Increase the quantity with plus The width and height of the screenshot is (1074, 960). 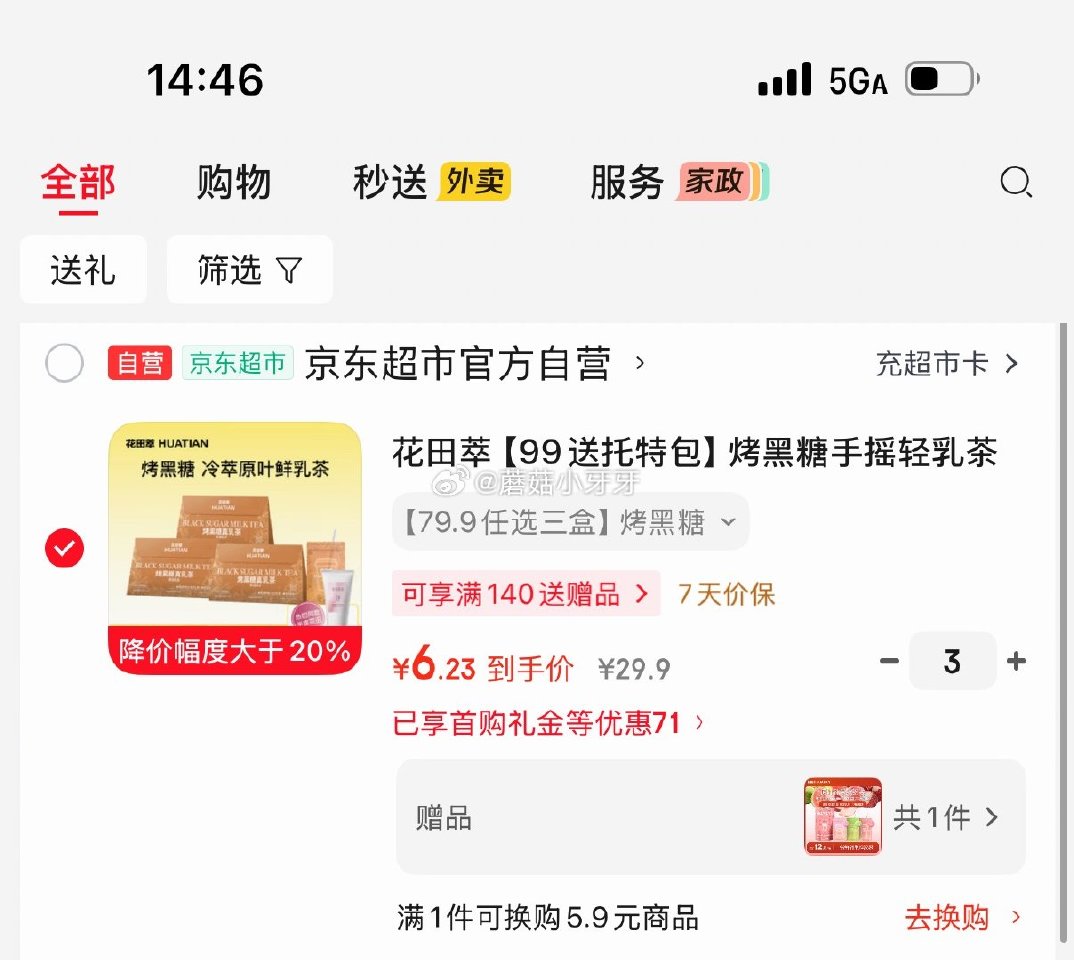coord(1016,661)
